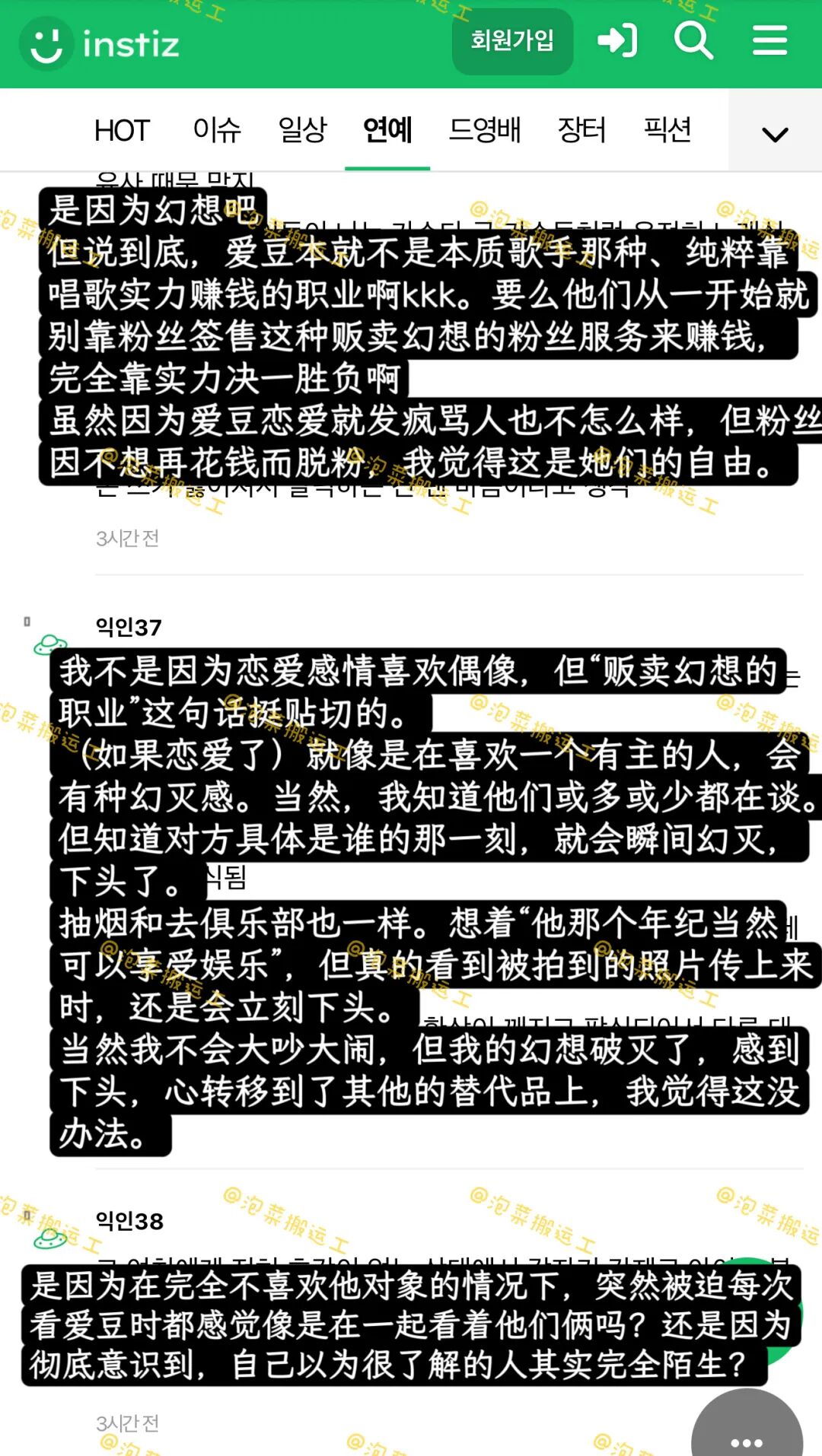Screen dimensions: 822x1456
Task: Switch to the 이슈 tab
Action: (217, 131)
